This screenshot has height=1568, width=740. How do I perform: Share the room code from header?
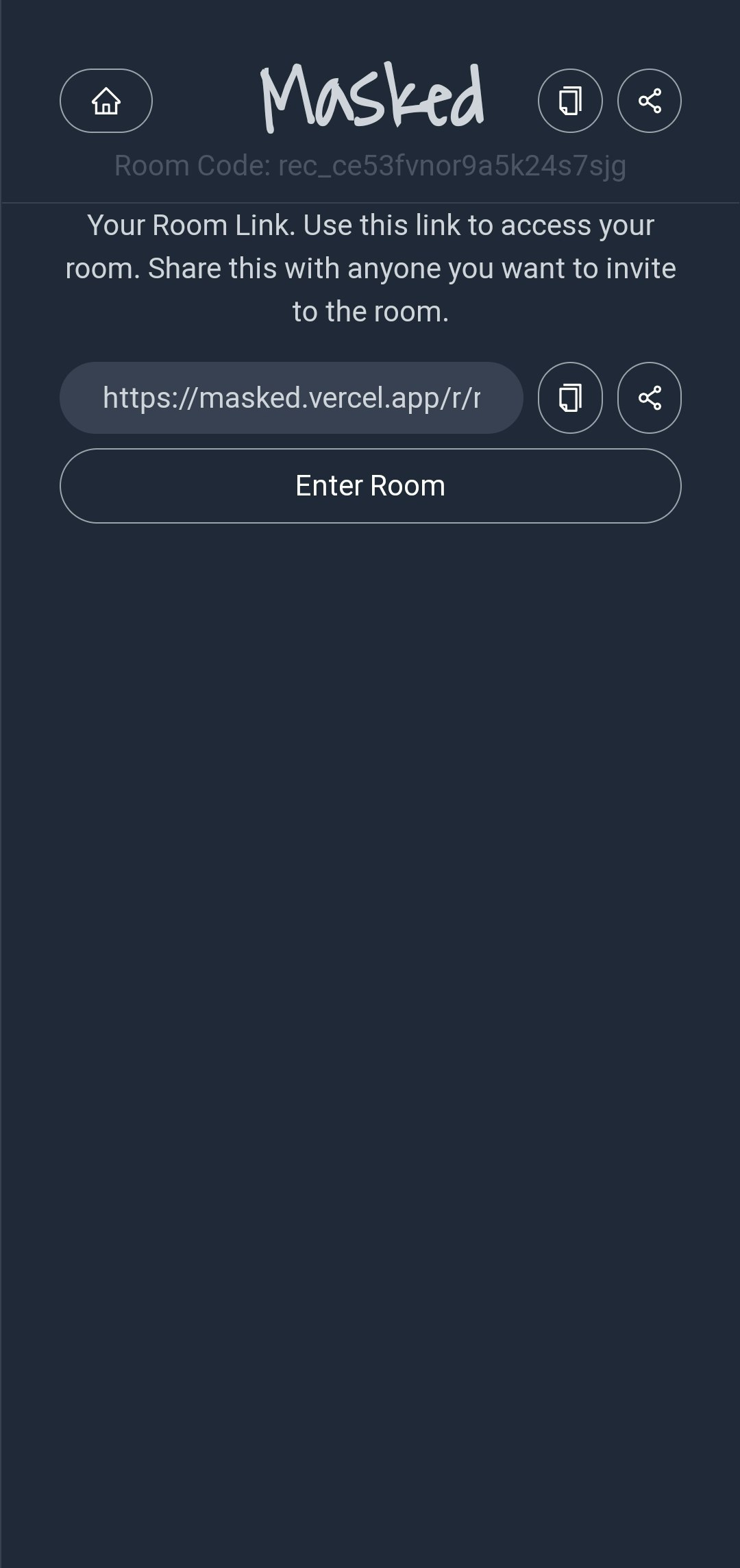coord(649,101)
